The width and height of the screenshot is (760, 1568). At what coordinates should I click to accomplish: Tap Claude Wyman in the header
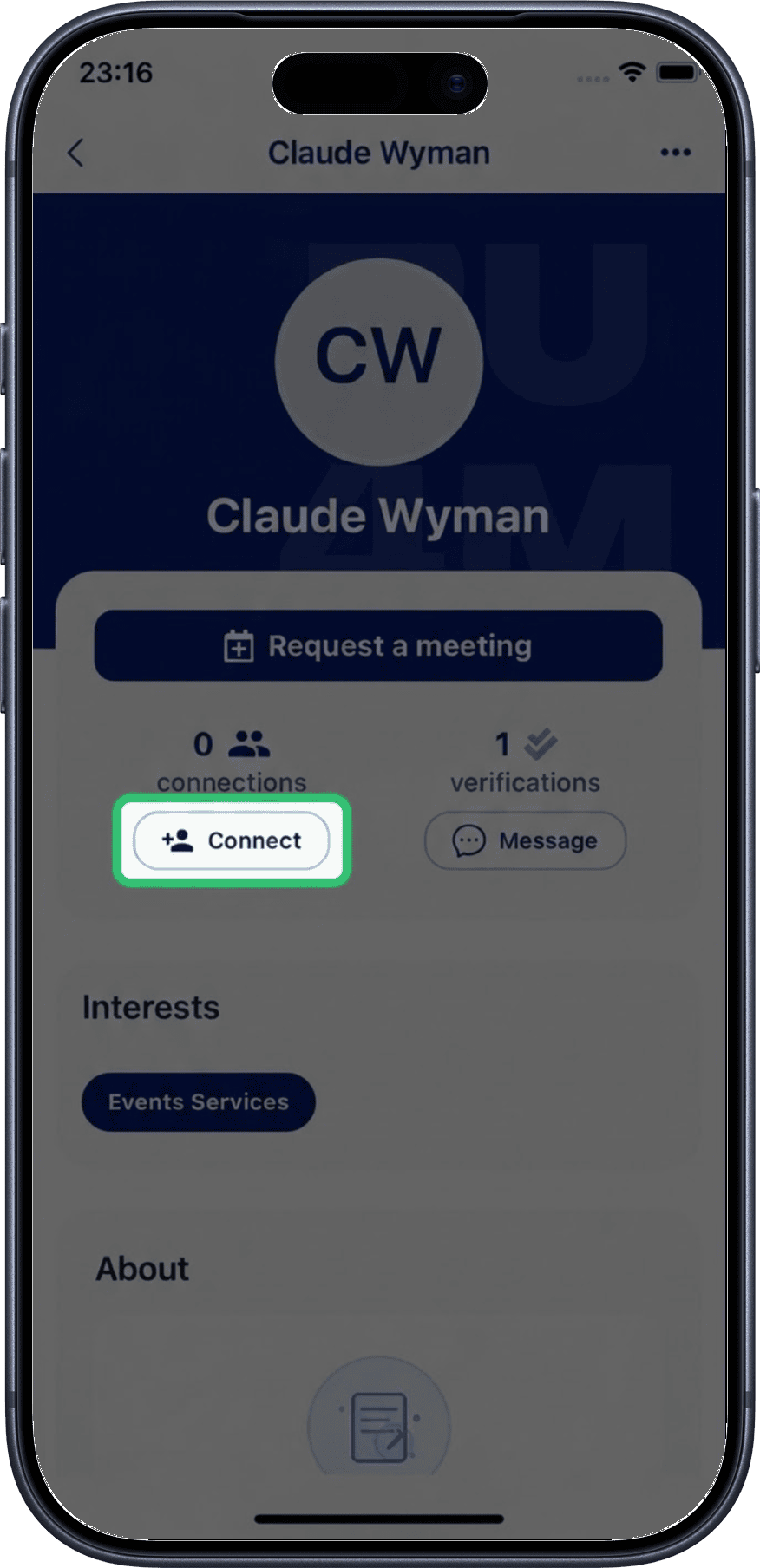379,153
